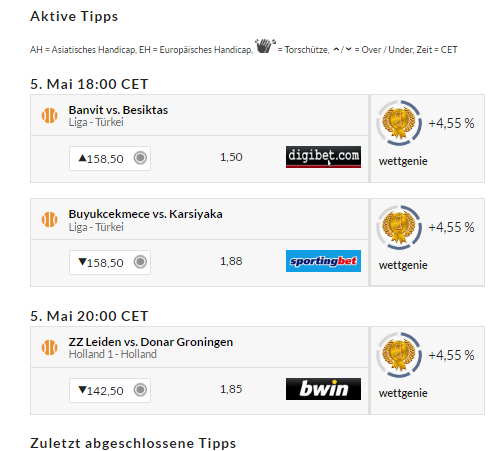
Task: Open the Banvit vs. Besiktas tip
Action: (x=118, y=110)
